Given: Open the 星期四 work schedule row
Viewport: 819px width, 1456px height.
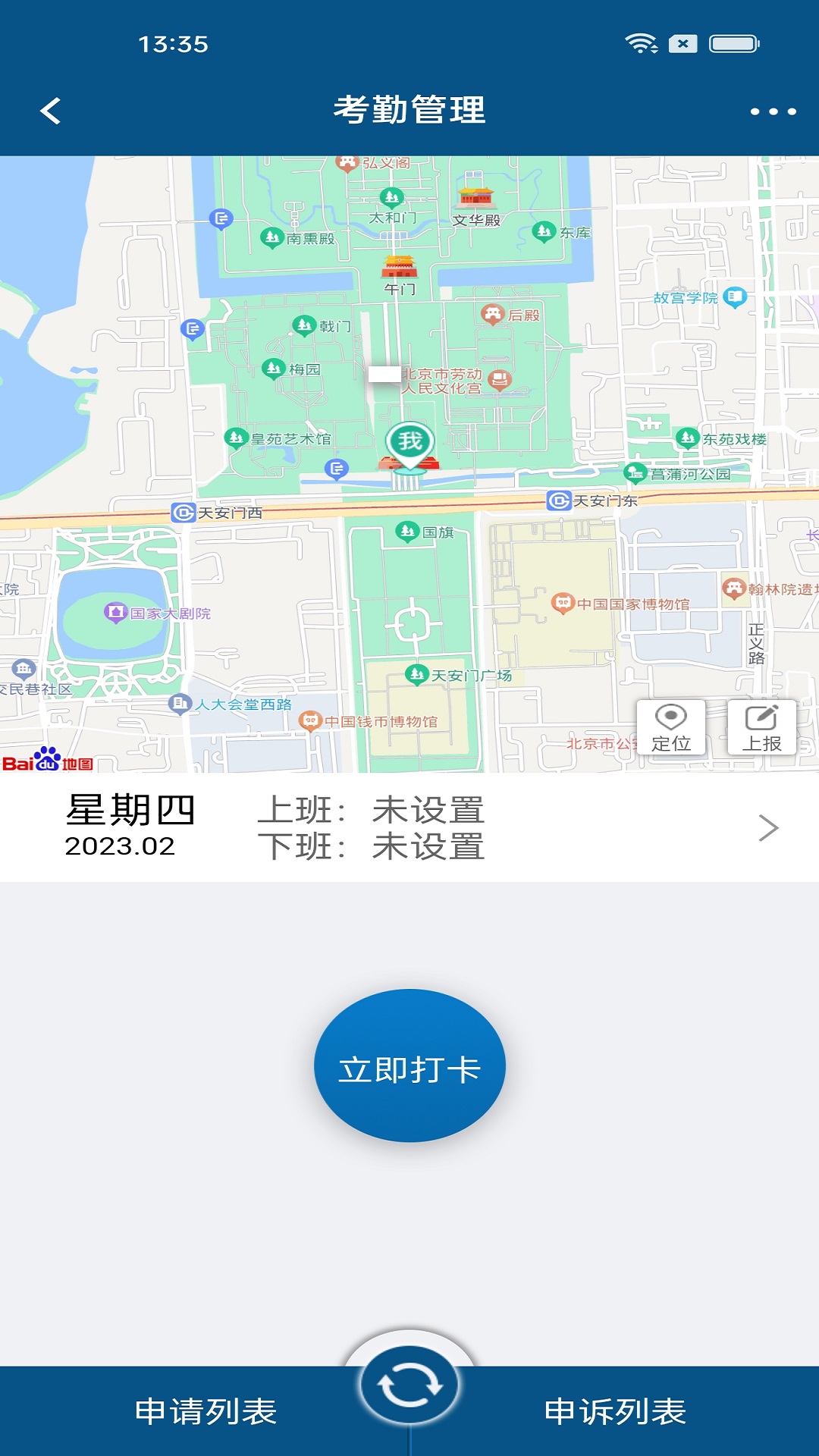Looking at the screenshot, I should [409, 828].
